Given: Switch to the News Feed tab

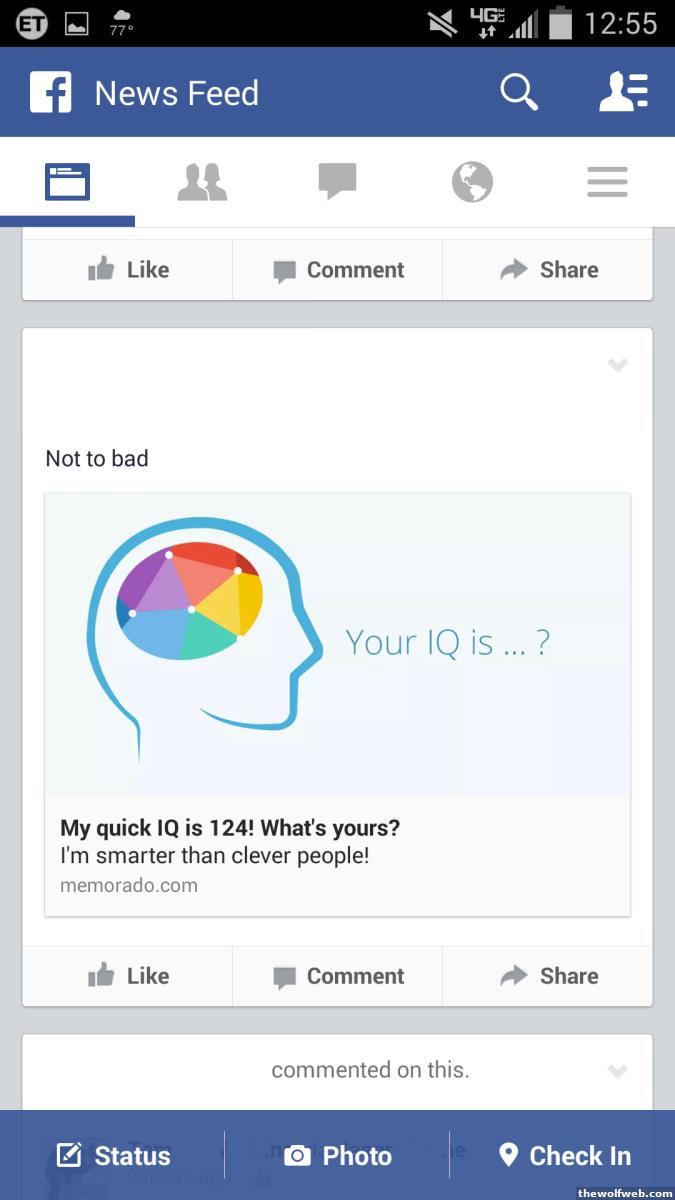Looking at the screenshot, I should click(67, 182).
